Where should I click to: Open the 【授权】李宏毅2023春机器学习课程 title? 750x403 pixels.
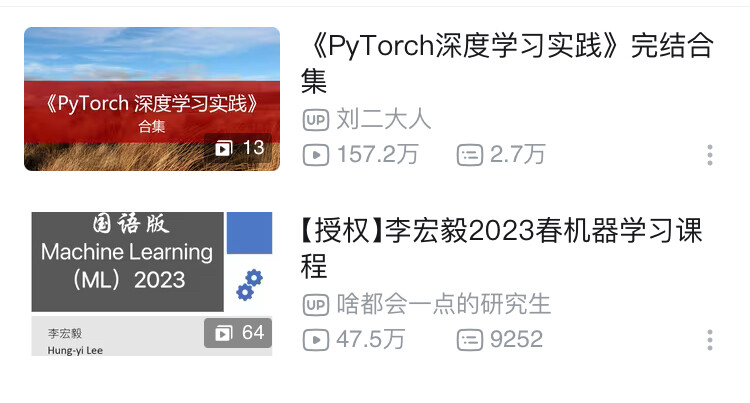502,247
